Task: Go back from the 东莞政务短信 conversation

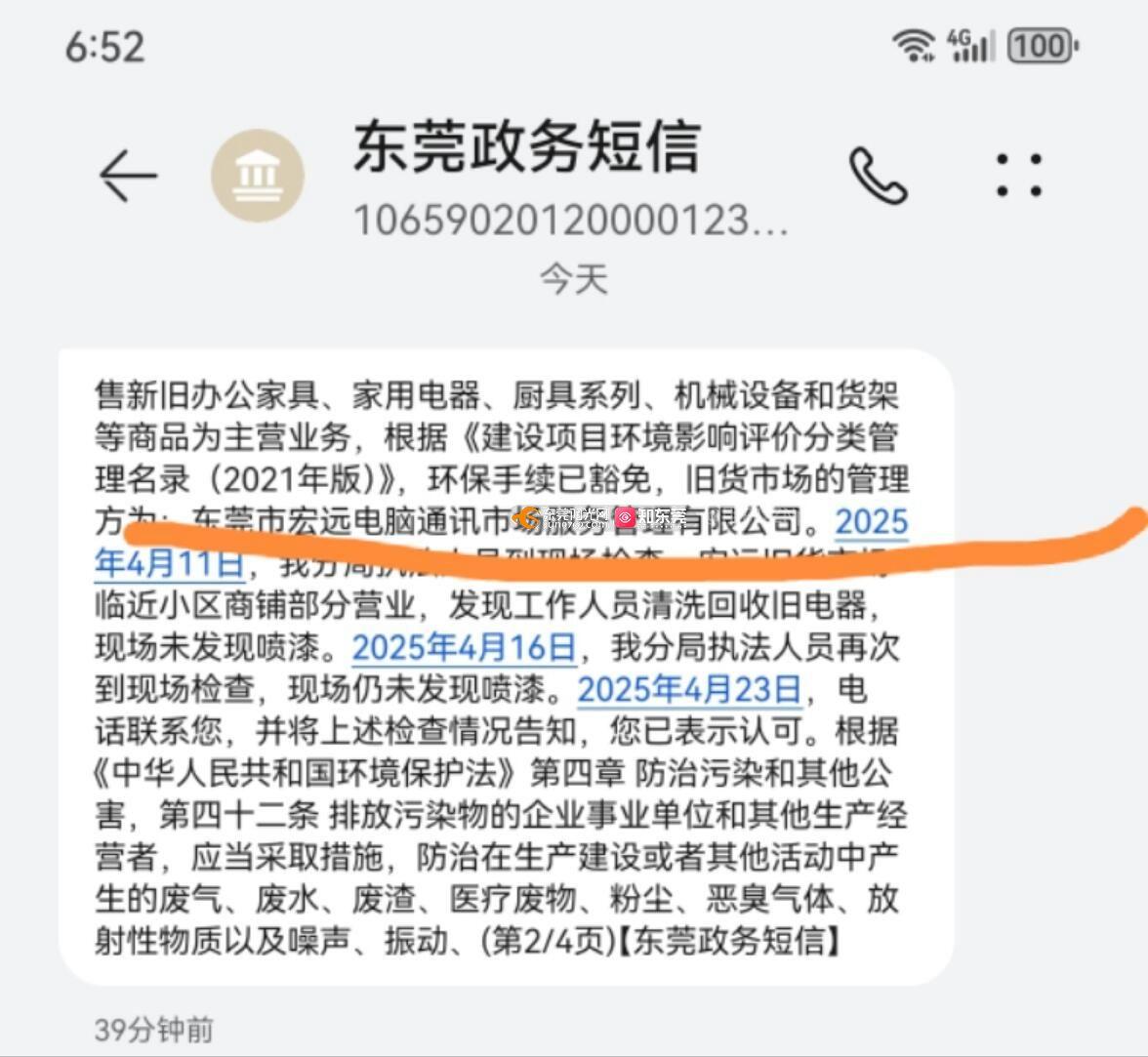Action: pos(128,177)
